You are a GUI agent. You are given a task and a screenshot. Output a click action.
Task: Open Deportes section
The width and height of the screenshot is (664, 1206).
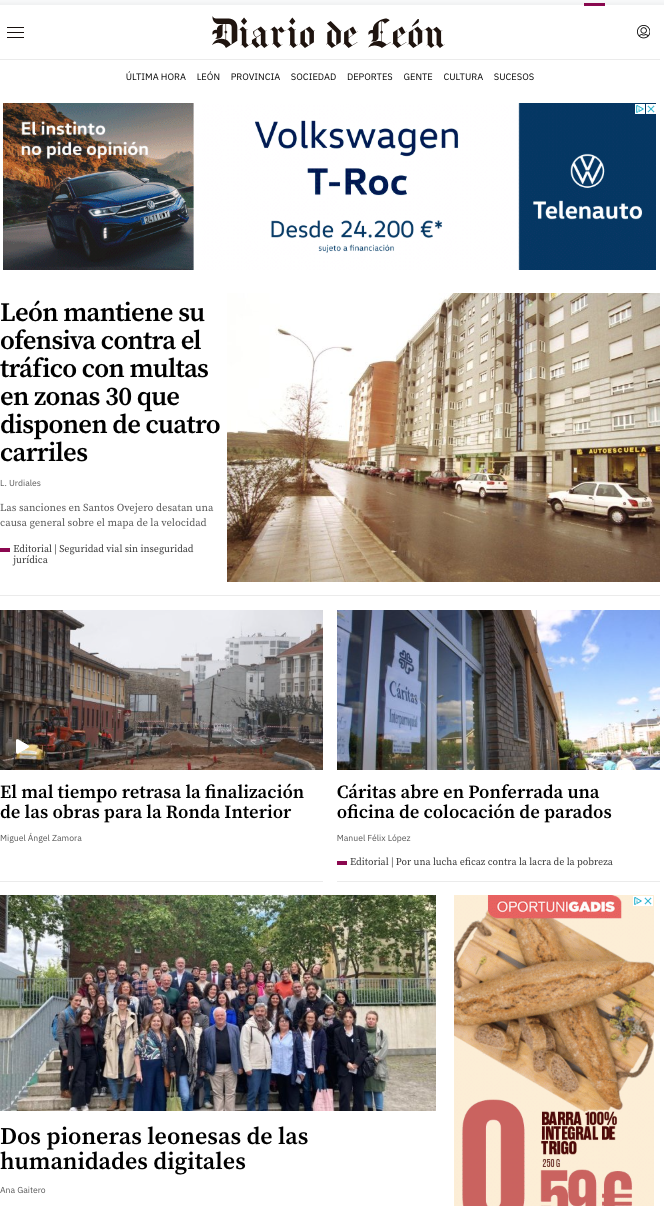click(x=369, y=77)
